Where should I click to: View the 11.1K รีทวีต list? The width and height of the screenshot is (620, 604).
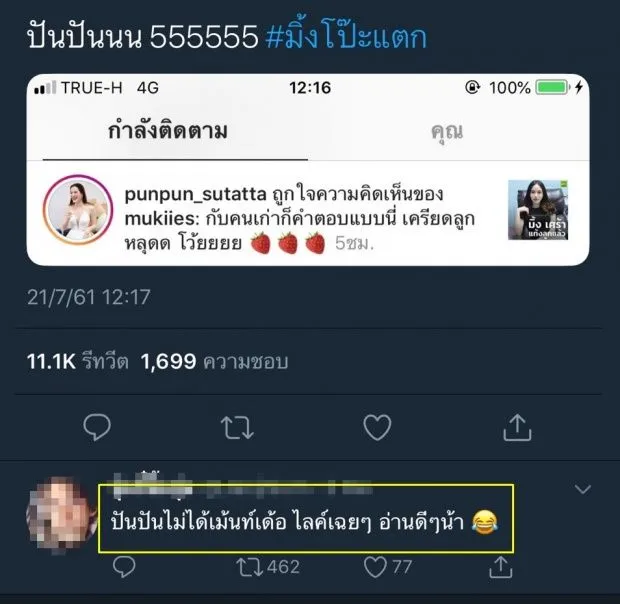point(77,361)
